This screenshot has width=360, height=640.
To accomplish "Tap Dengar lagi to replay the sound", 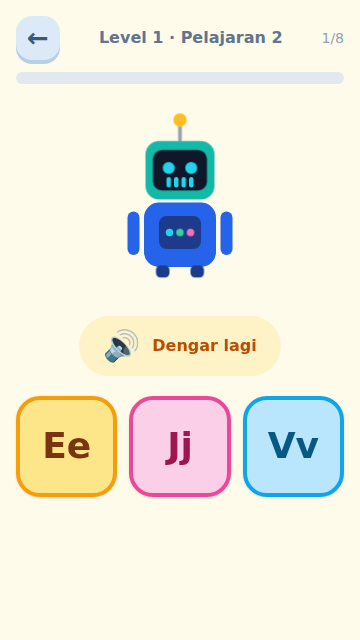I will [180, 346].
